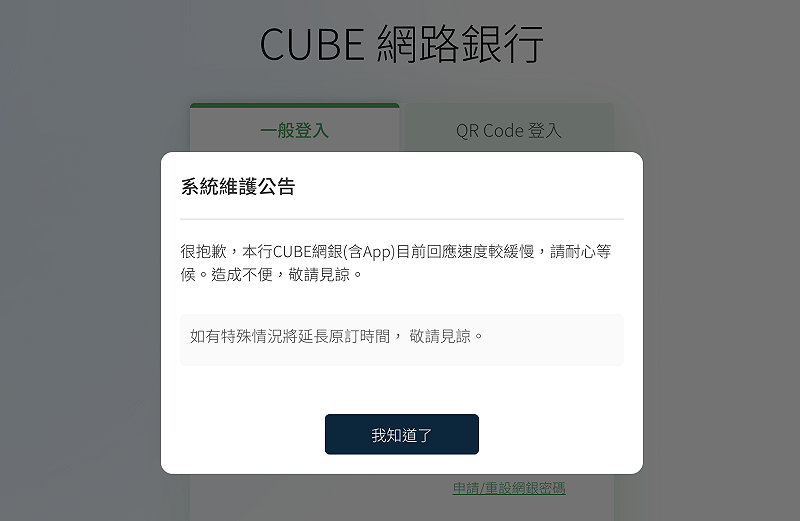Screen dimensions: 800x521
Task: Select the 一般登入 tab
Action: [x=294, y=130]
